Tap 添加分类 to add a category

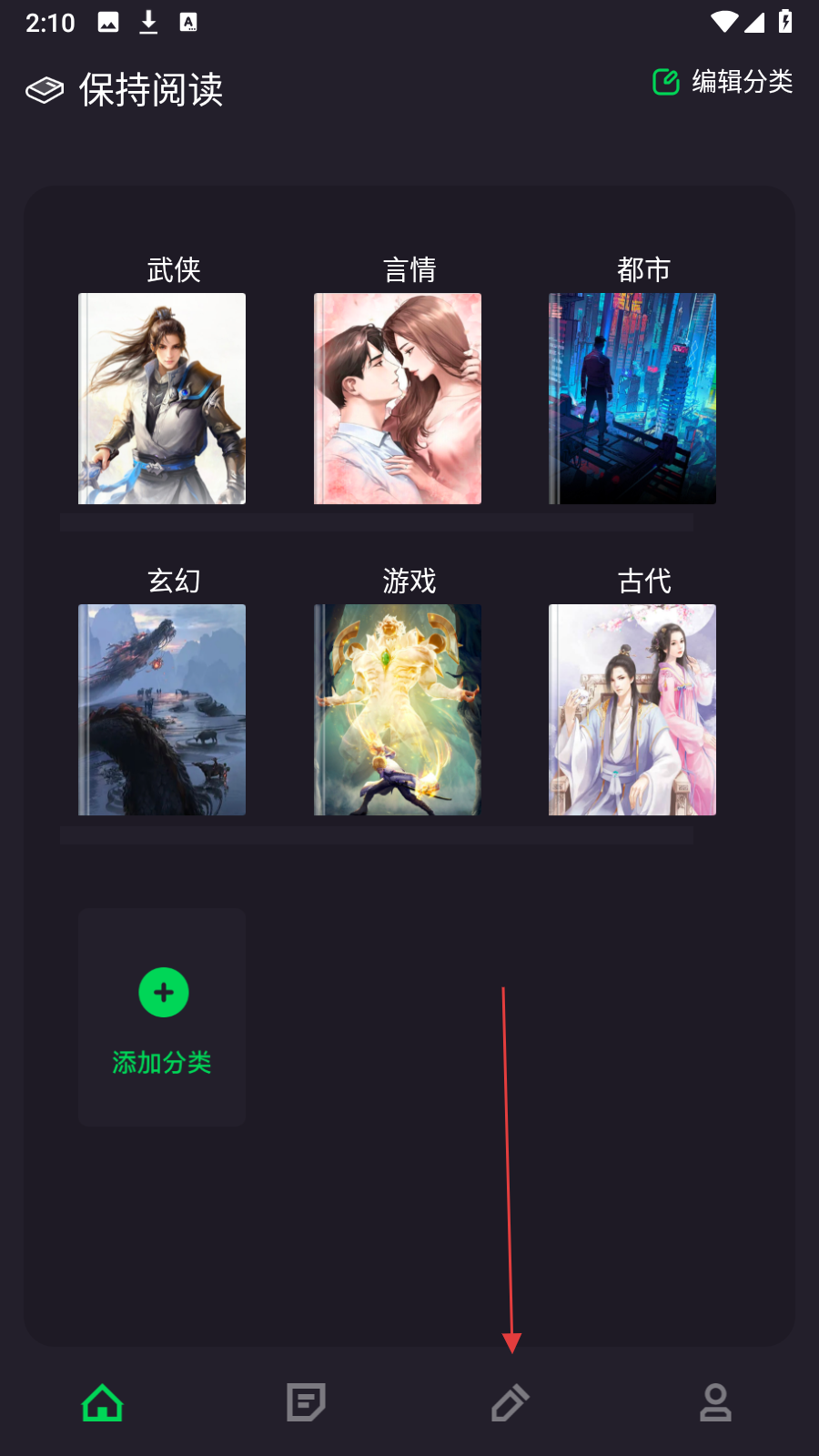pos(162,1016)
